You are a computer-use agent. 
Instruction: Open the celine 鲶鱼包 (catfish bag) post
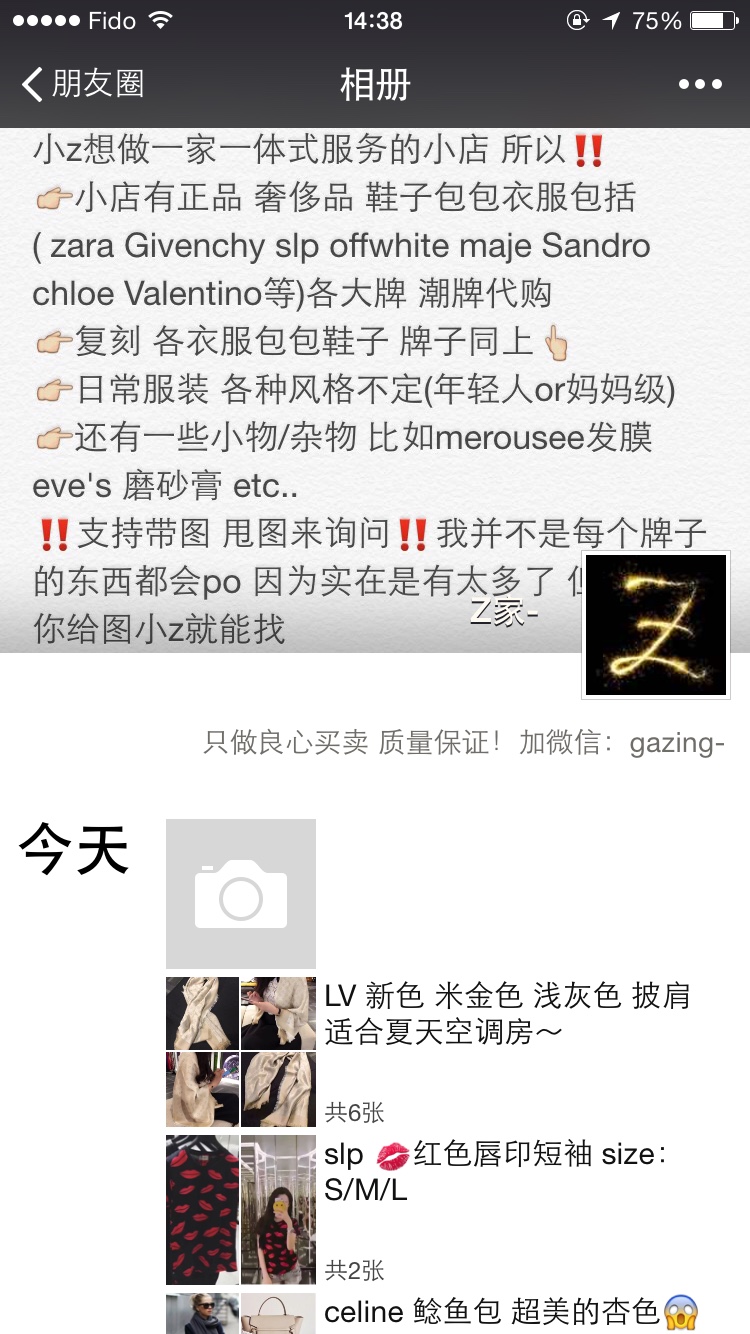(492, 1312)
